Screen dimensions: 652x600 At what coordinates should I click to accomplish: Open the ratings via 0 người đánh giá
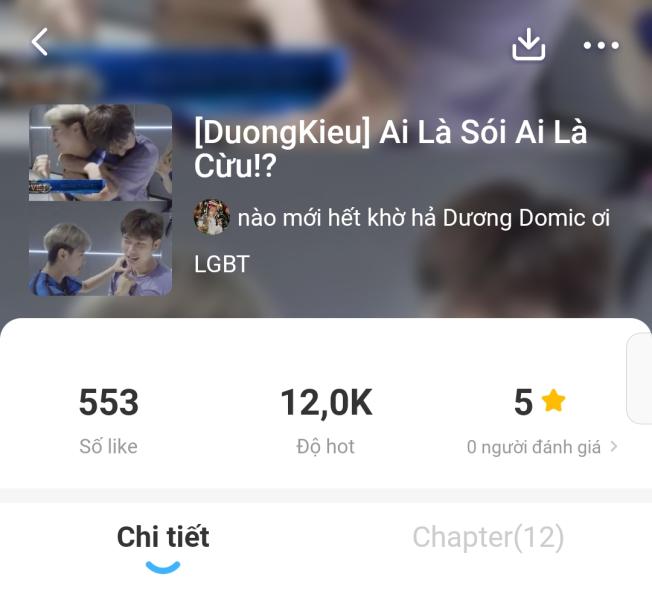542,447
